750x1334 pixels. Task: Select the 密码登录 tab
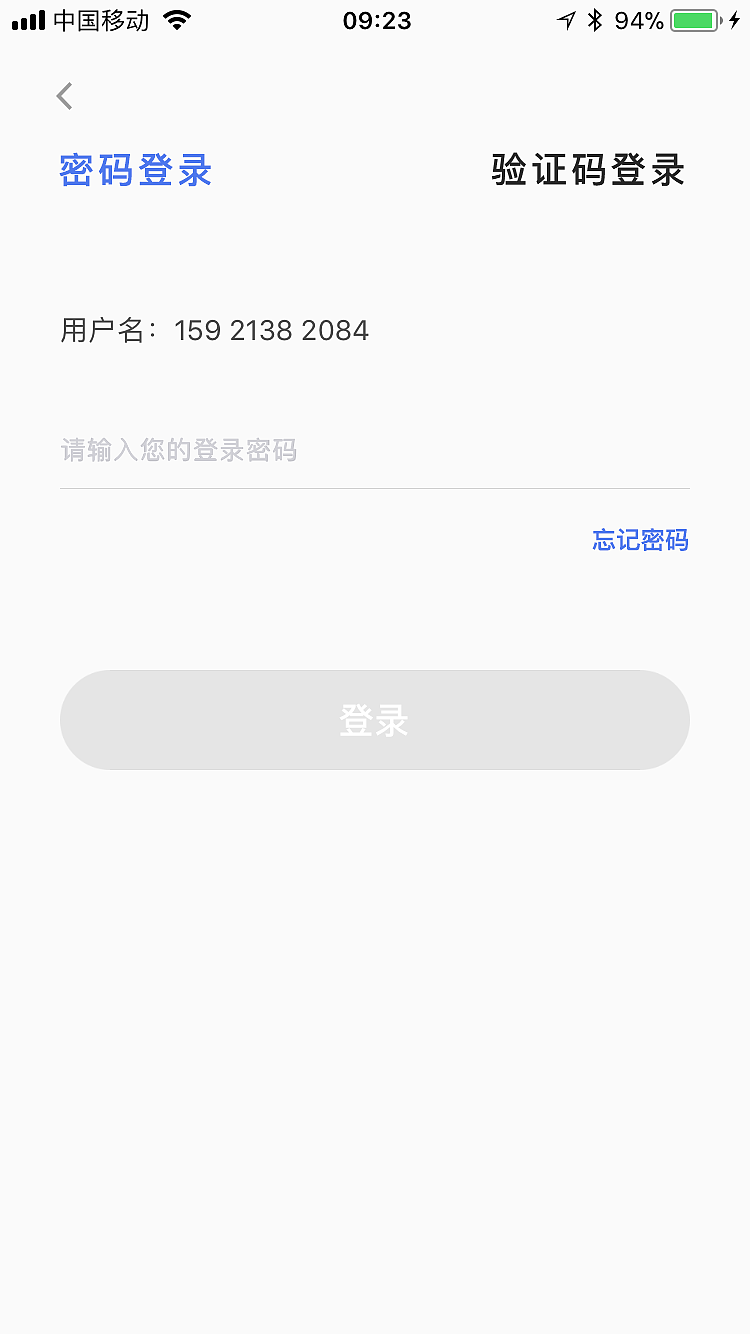(135, 170)
